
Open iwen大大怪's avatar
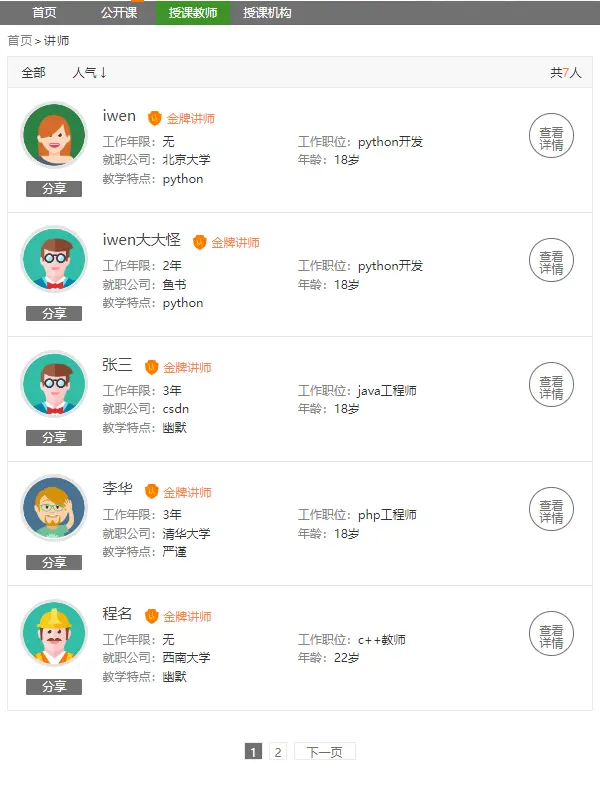54,258
